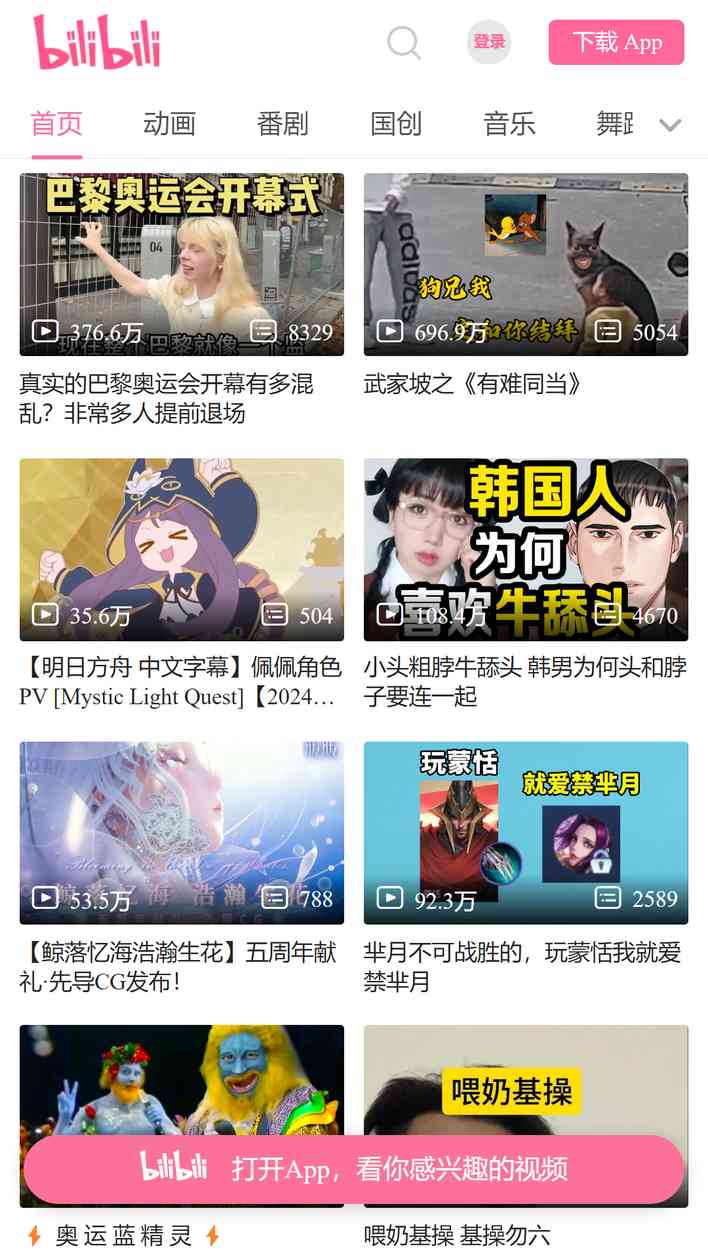
Task: Tap the 打开App banner button
Action: click(354, 1169)
